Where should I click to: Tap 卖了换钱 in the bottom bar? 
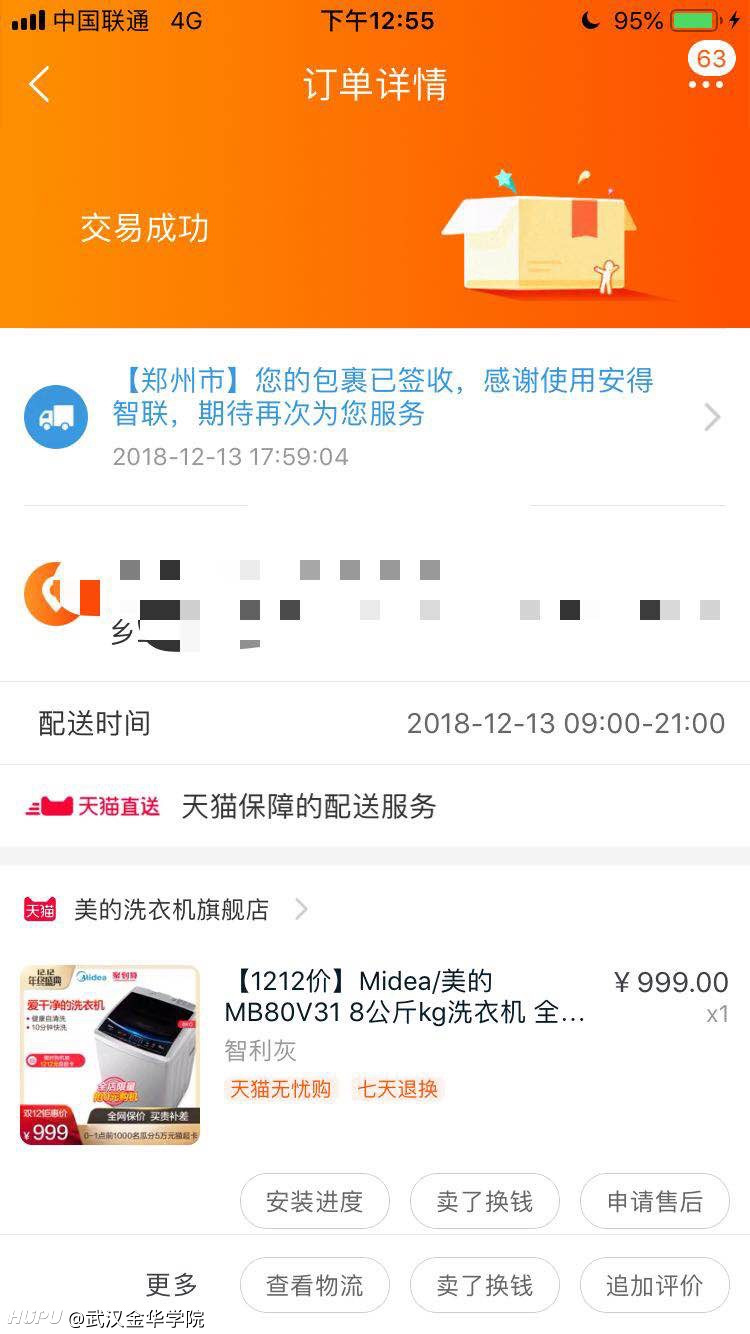484,1285
